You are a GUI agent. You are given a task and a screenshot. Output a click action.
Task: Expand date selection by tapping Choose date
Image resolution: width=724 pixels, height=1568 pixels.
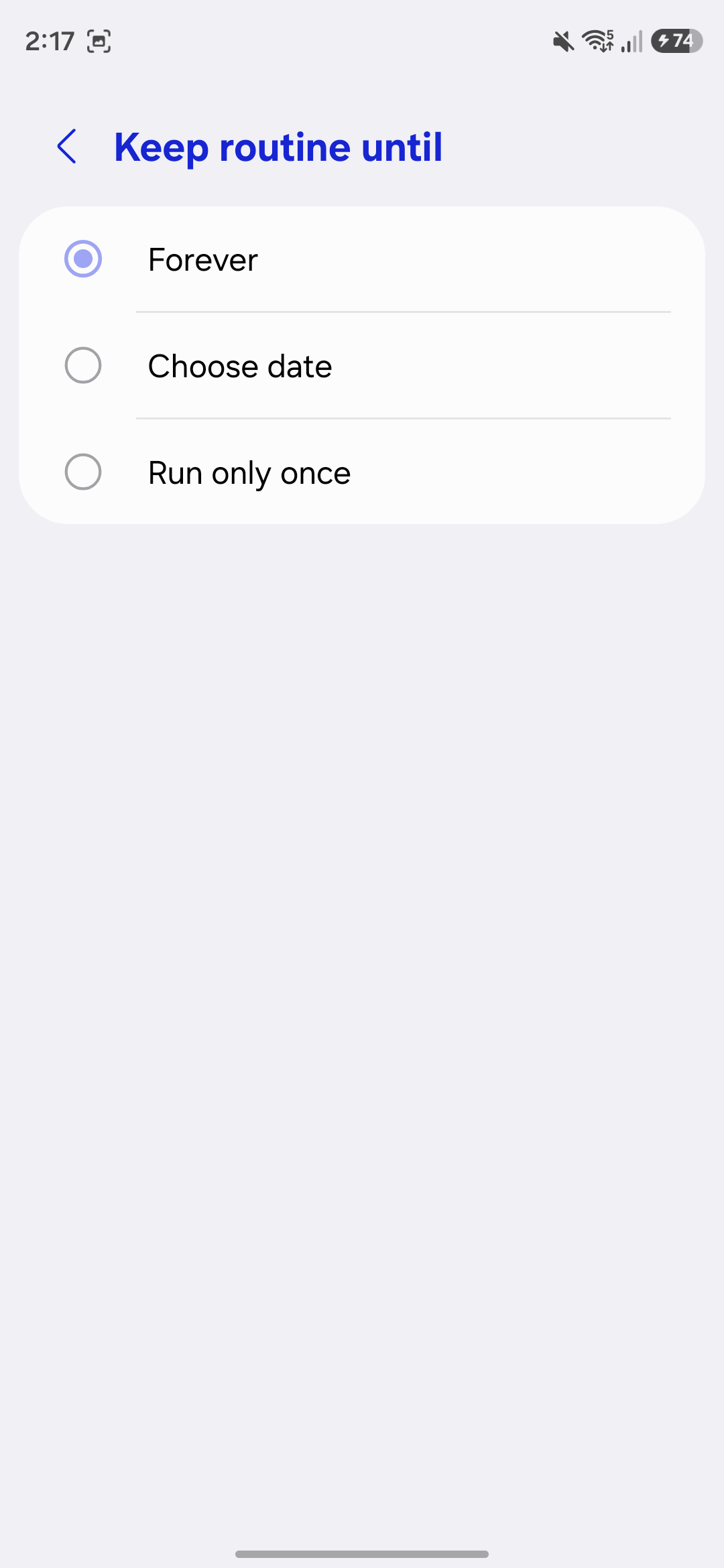click(x=239, y=366)
